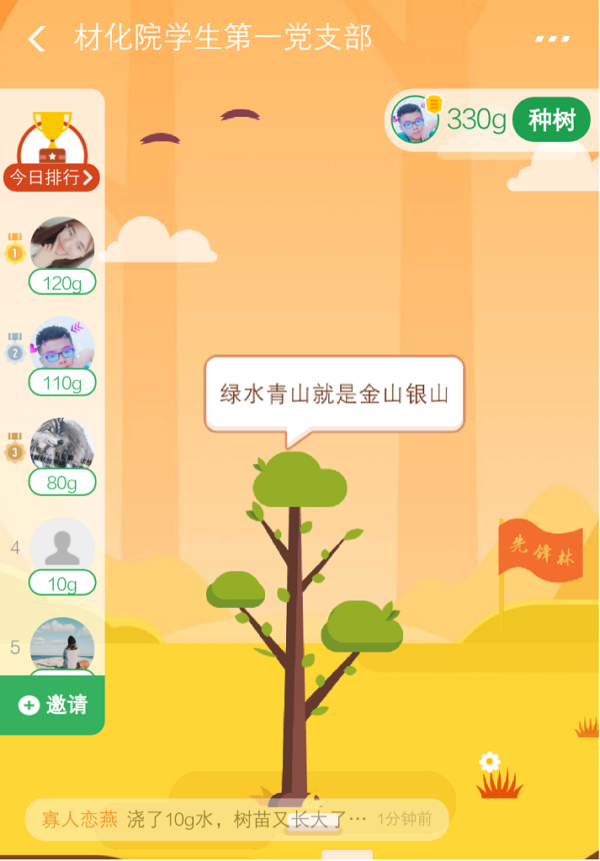Tap the 先锋林 flag
Screen dimensions: 600x861
pyautogui.click(x=539, y=551)
